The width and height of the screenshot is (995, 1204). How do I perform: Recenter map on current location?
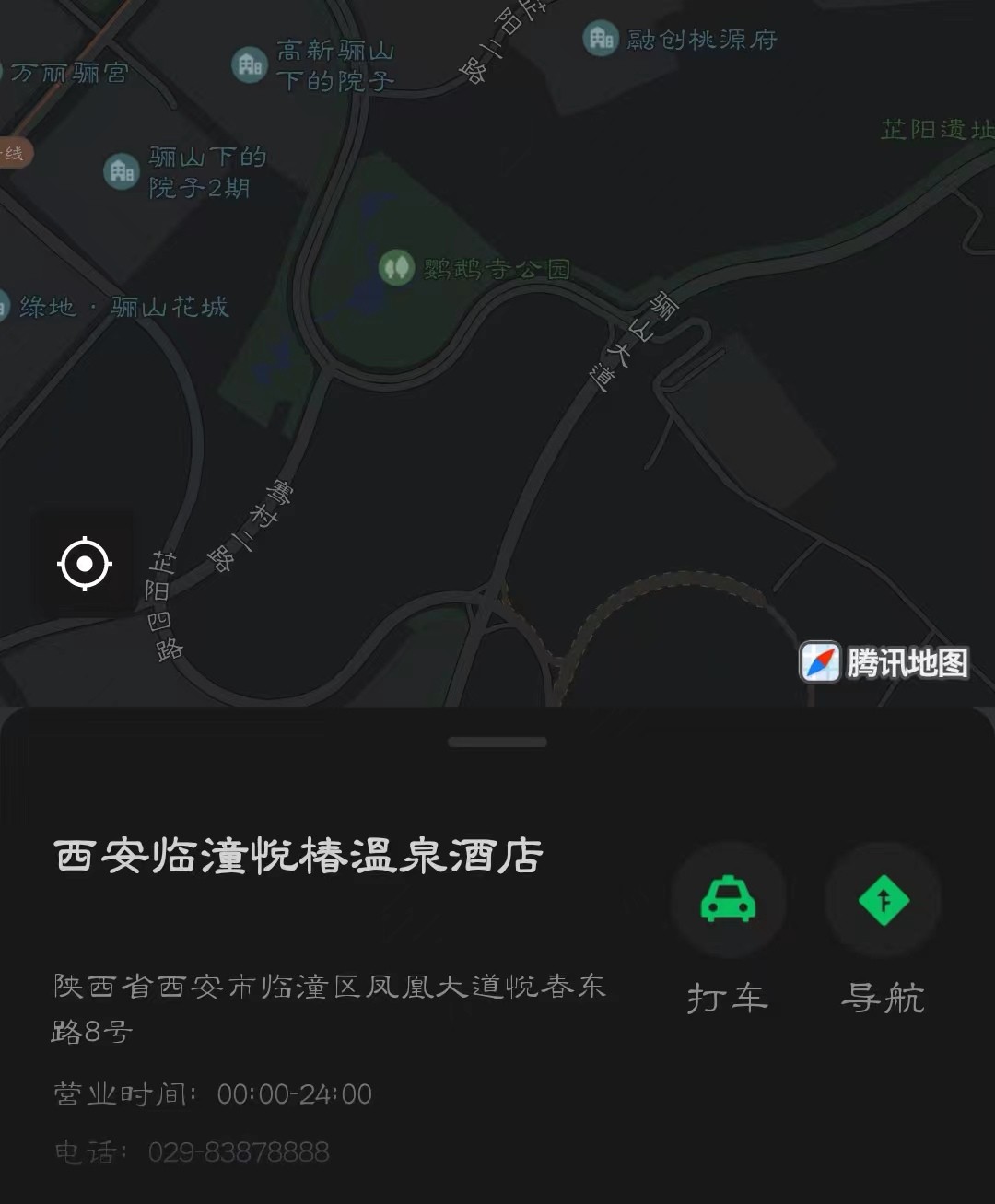click(x=84, y=563)
